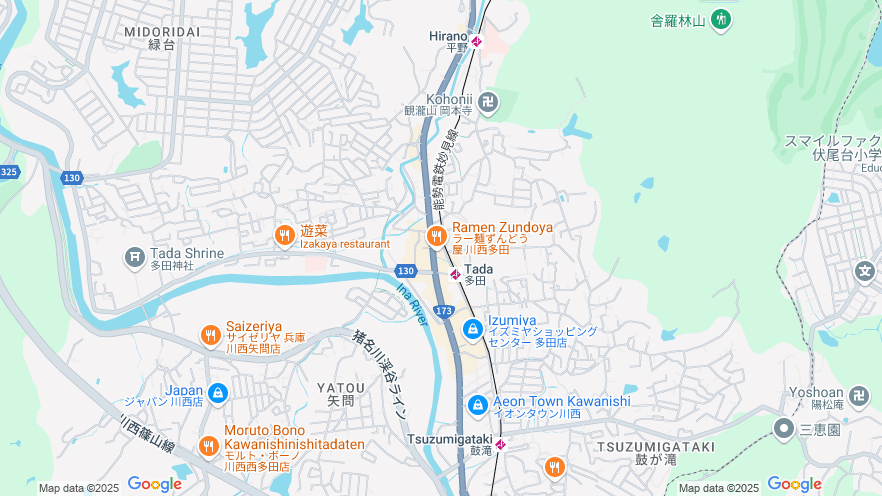This screenshot has width=882, height=496.
Task: Open the Kohonii temple marker
Action: coord(487,100)
